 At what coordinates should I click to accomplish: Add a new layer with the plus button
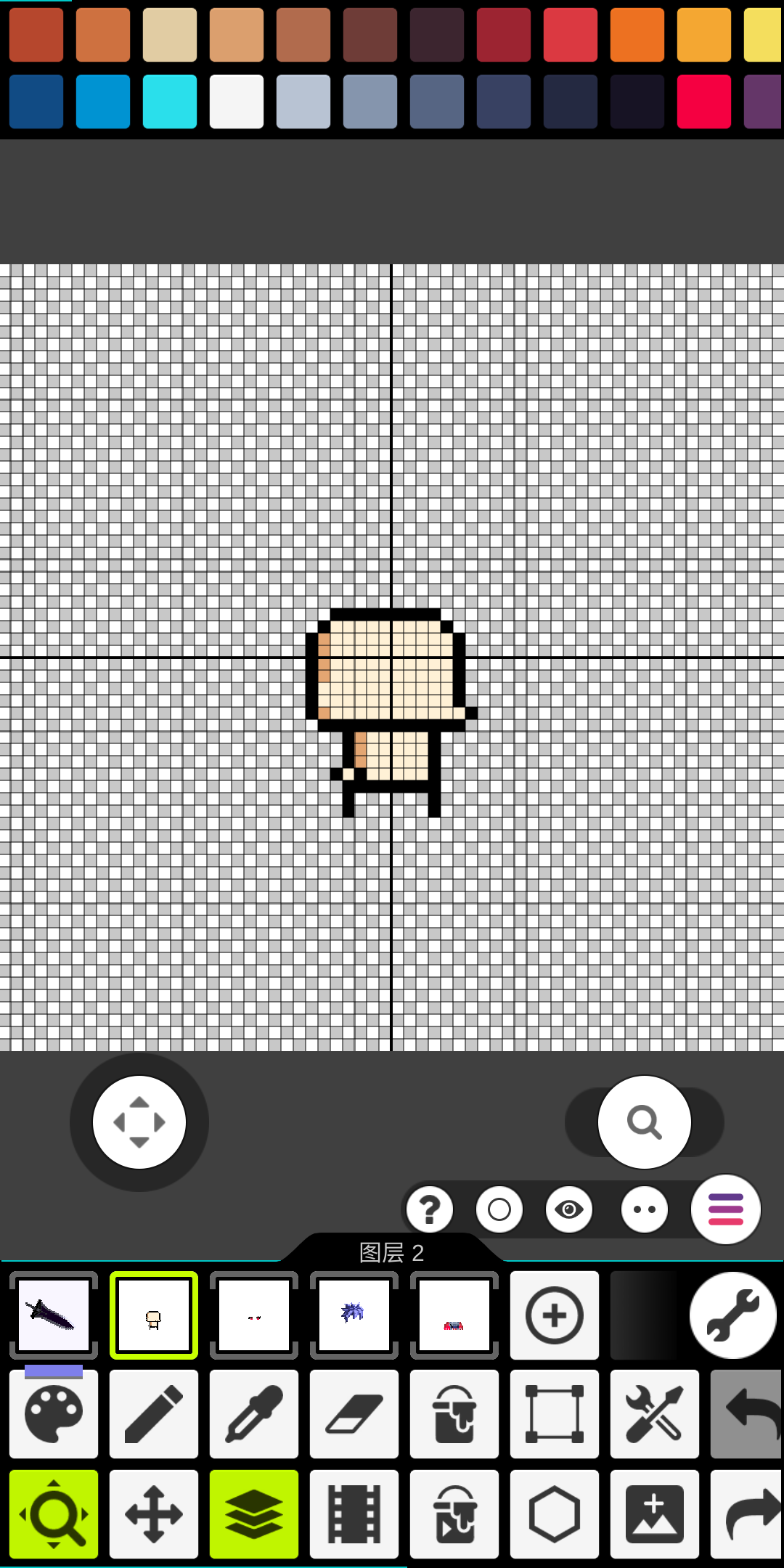pos(554,1314)
